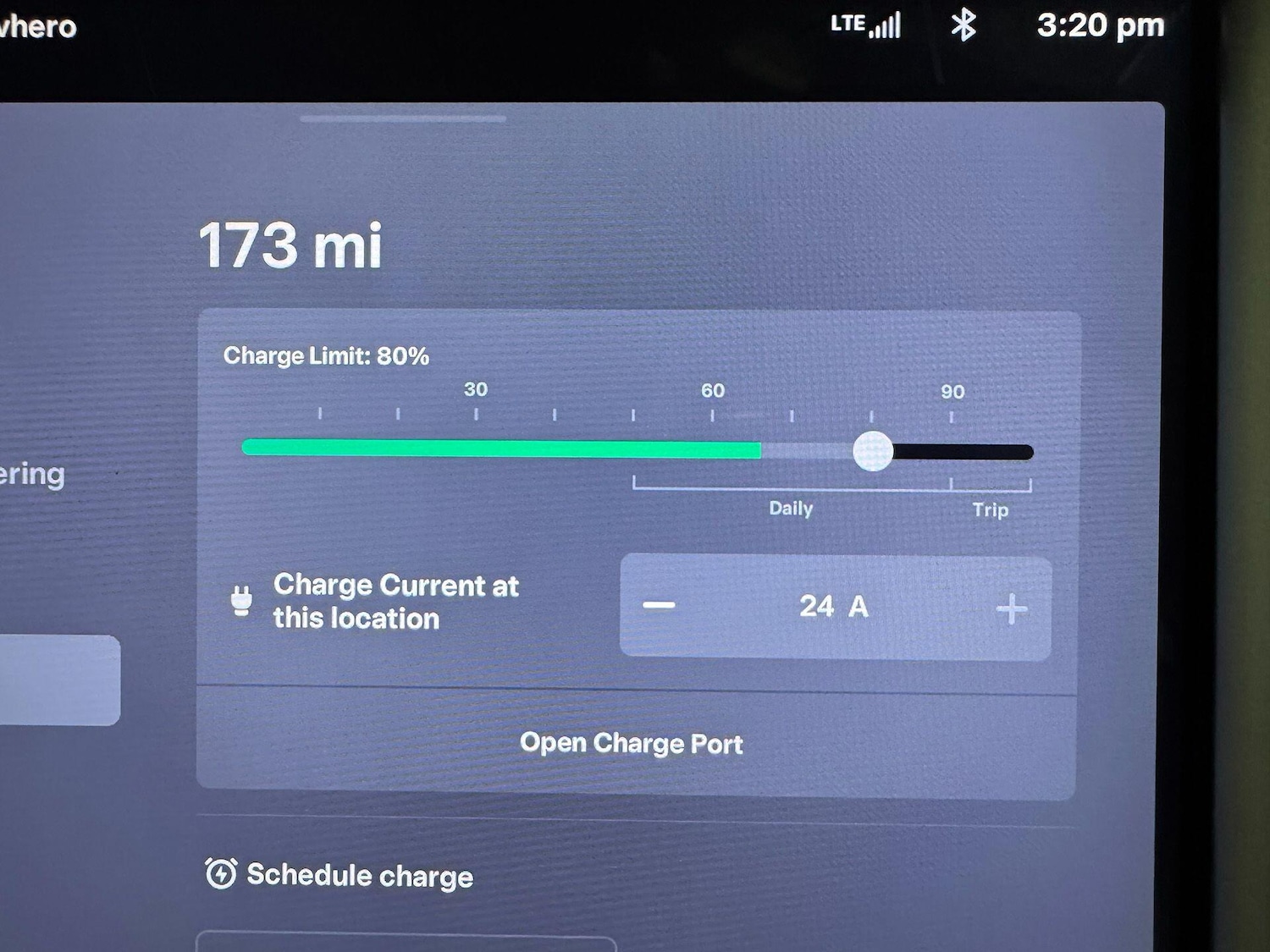1270x952 pixels.
Task: Open the Bluetooth status icon
Action: (x=964, y=25)
